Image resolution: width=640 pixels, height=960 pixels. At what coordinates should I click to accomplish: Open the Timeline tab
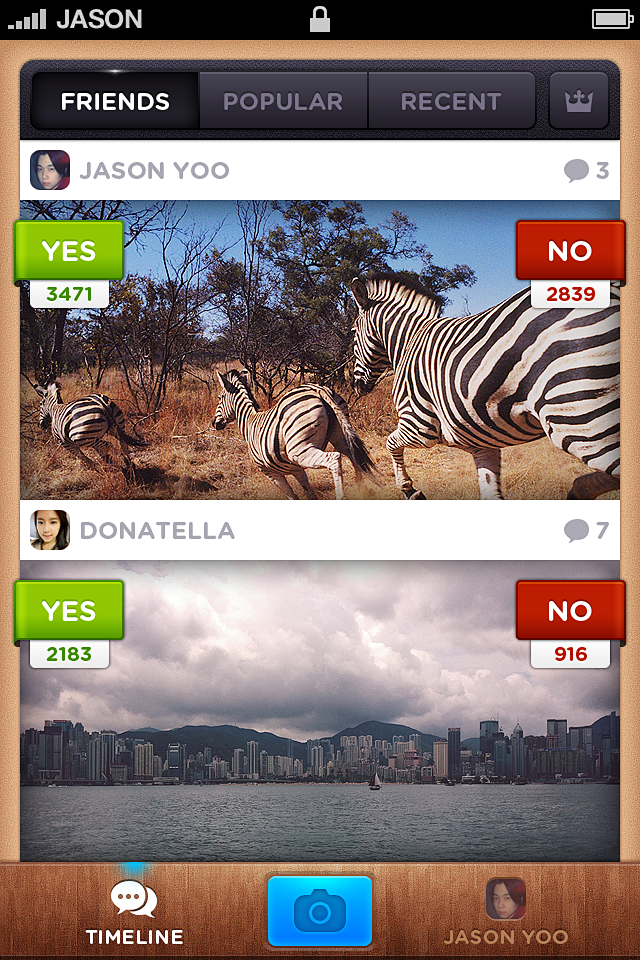[x=134, y=912]
